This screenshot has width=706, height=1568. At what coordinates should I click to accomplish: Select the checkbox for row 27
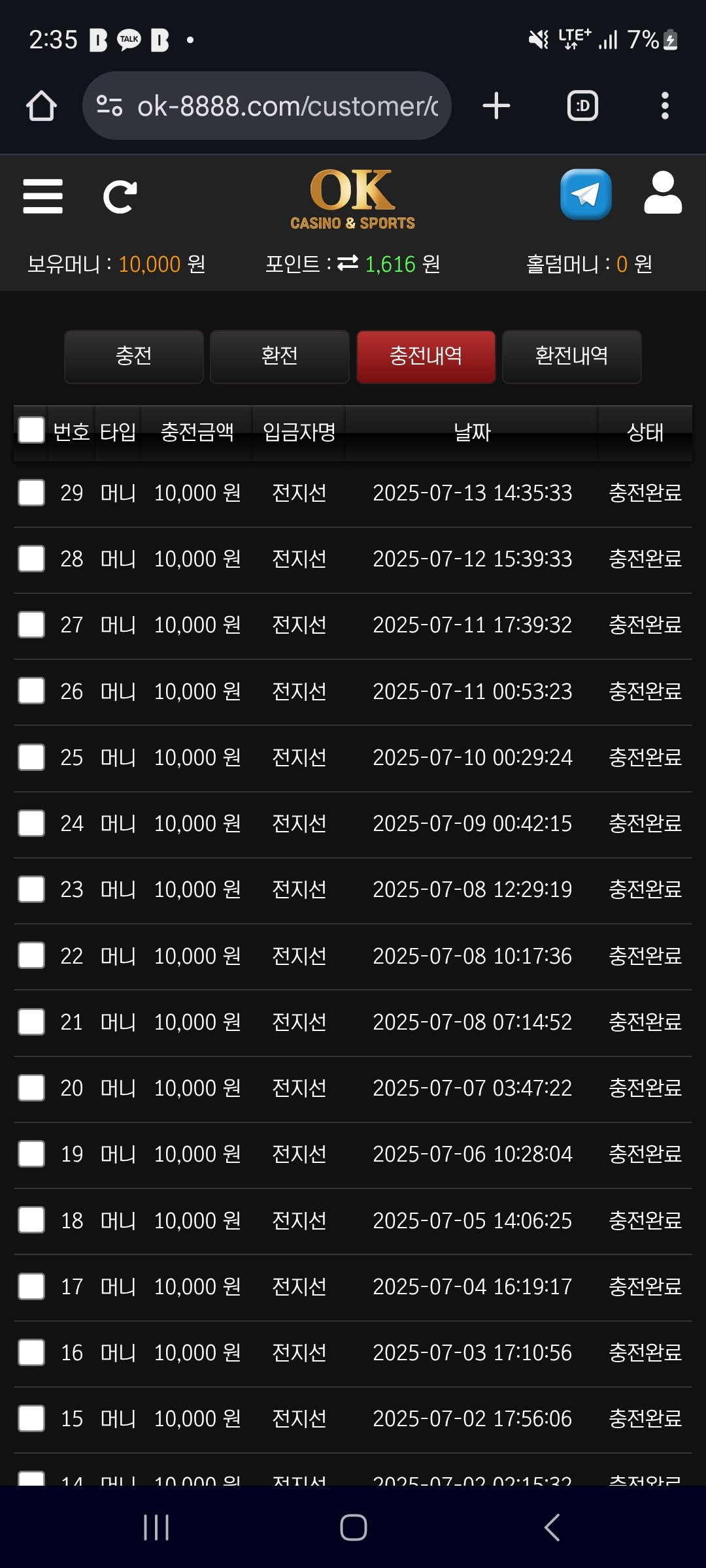tap(31, 625)
